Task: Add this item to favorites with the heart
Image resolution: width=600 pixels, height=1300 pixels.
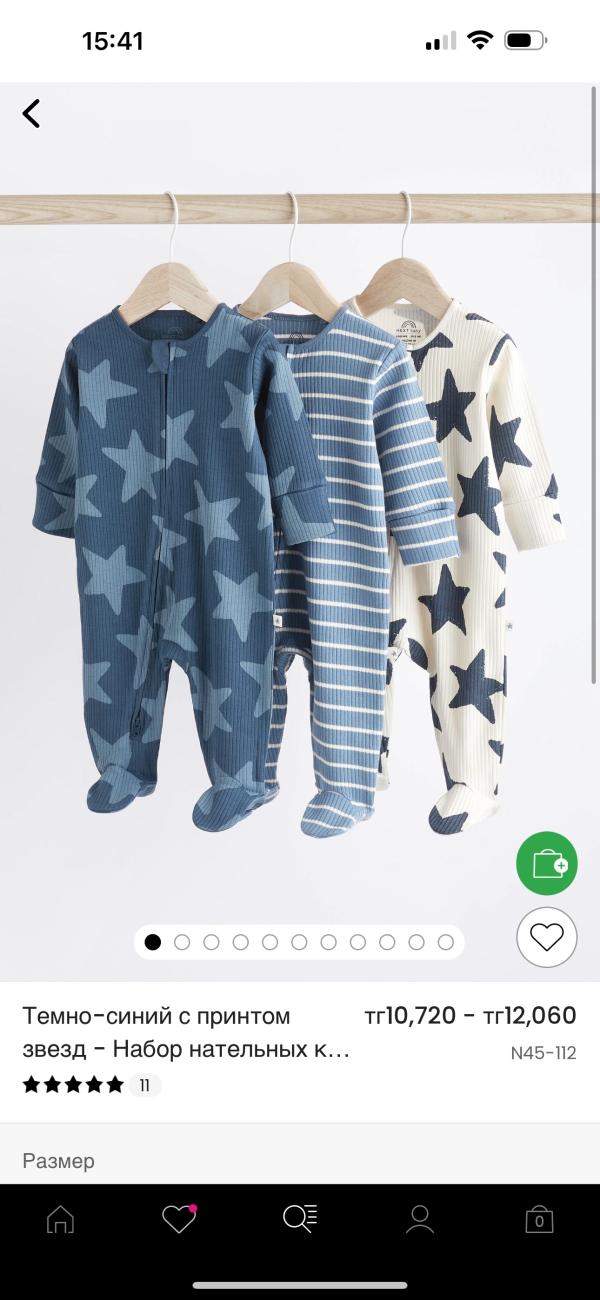Action: pos(547,937)
